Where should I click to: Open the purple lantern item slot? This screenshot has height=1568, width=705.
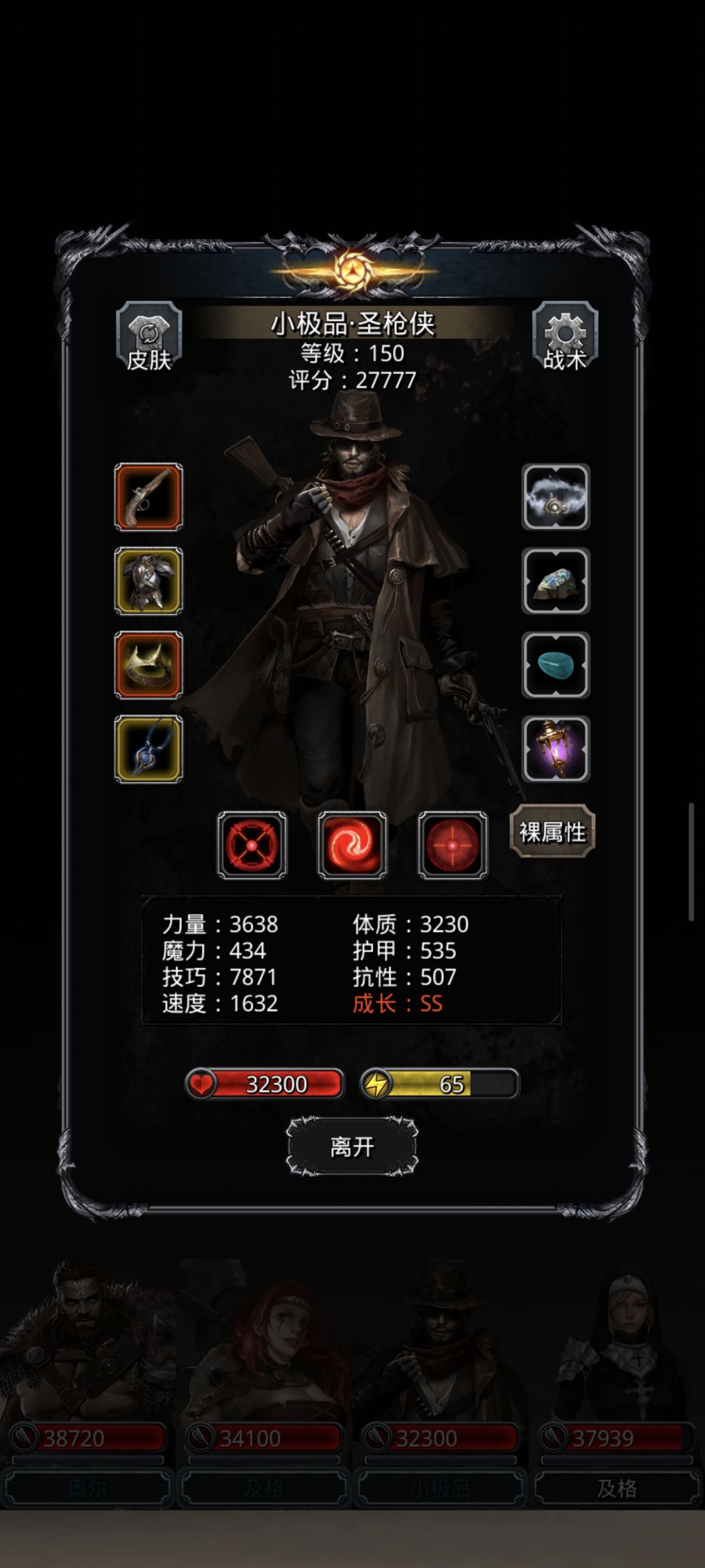click(556, 750)
